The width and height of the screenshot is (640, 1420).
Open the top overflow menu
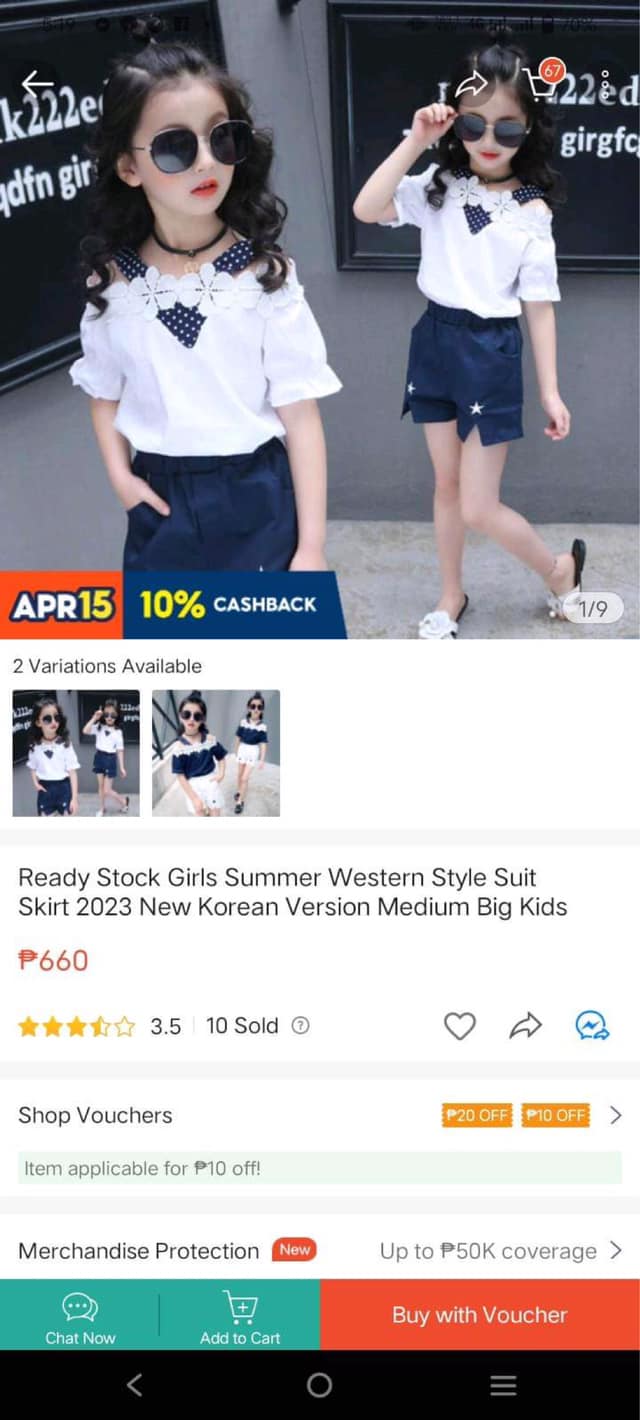point(605,86)
